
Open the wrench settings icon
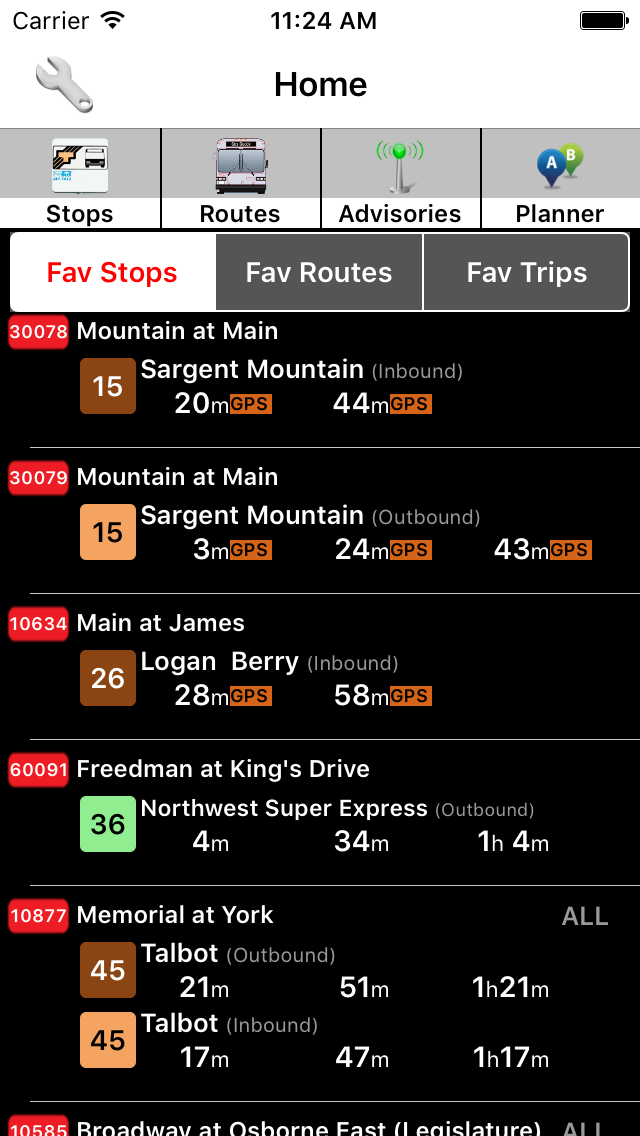[65, 85]
